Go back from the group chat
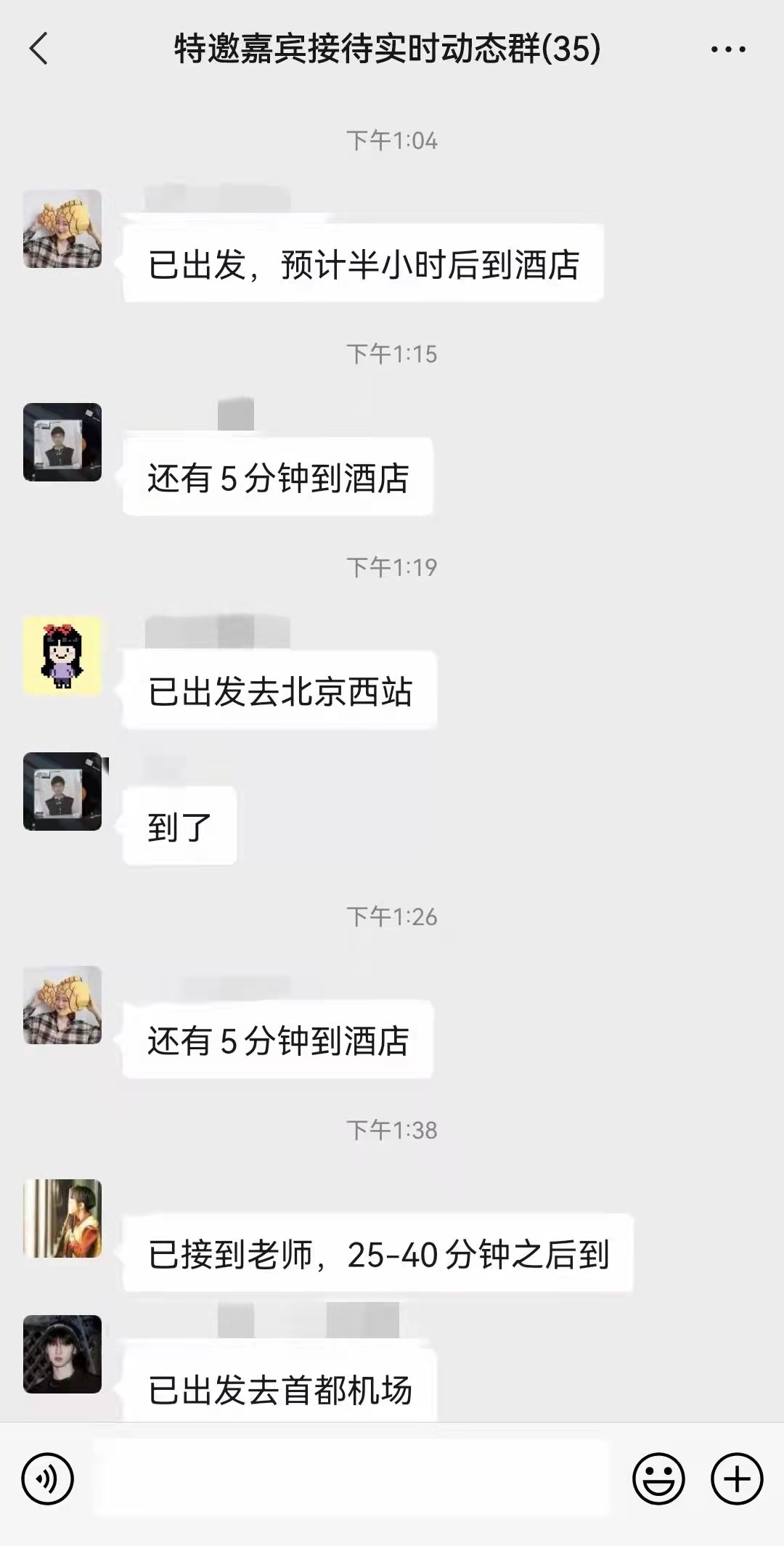This screenshot has width=784, height=1546. pyautogui.click(x=39, y=49)
